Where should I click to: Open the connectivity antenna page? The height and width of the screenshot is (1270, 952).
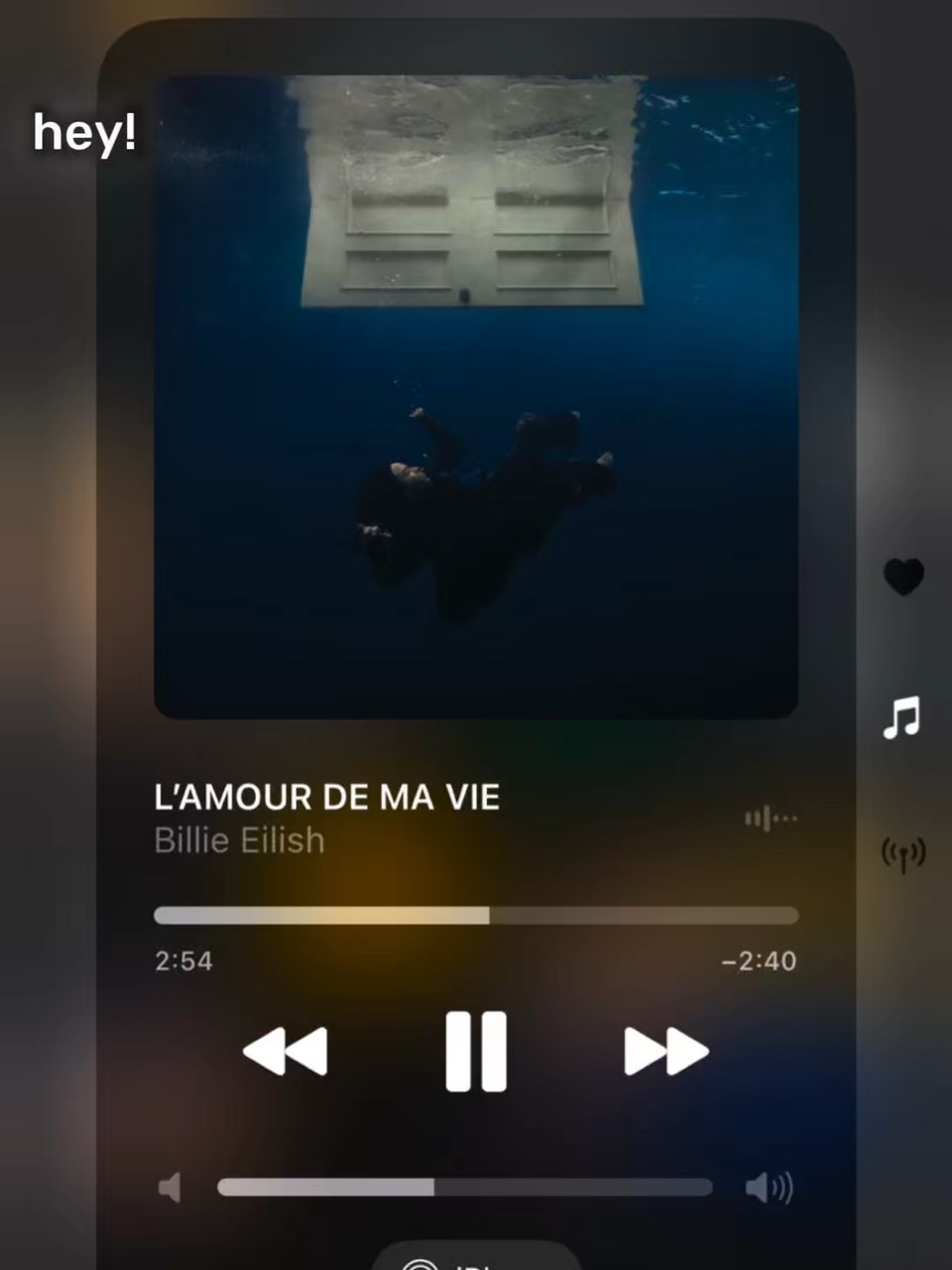point(903,854)
